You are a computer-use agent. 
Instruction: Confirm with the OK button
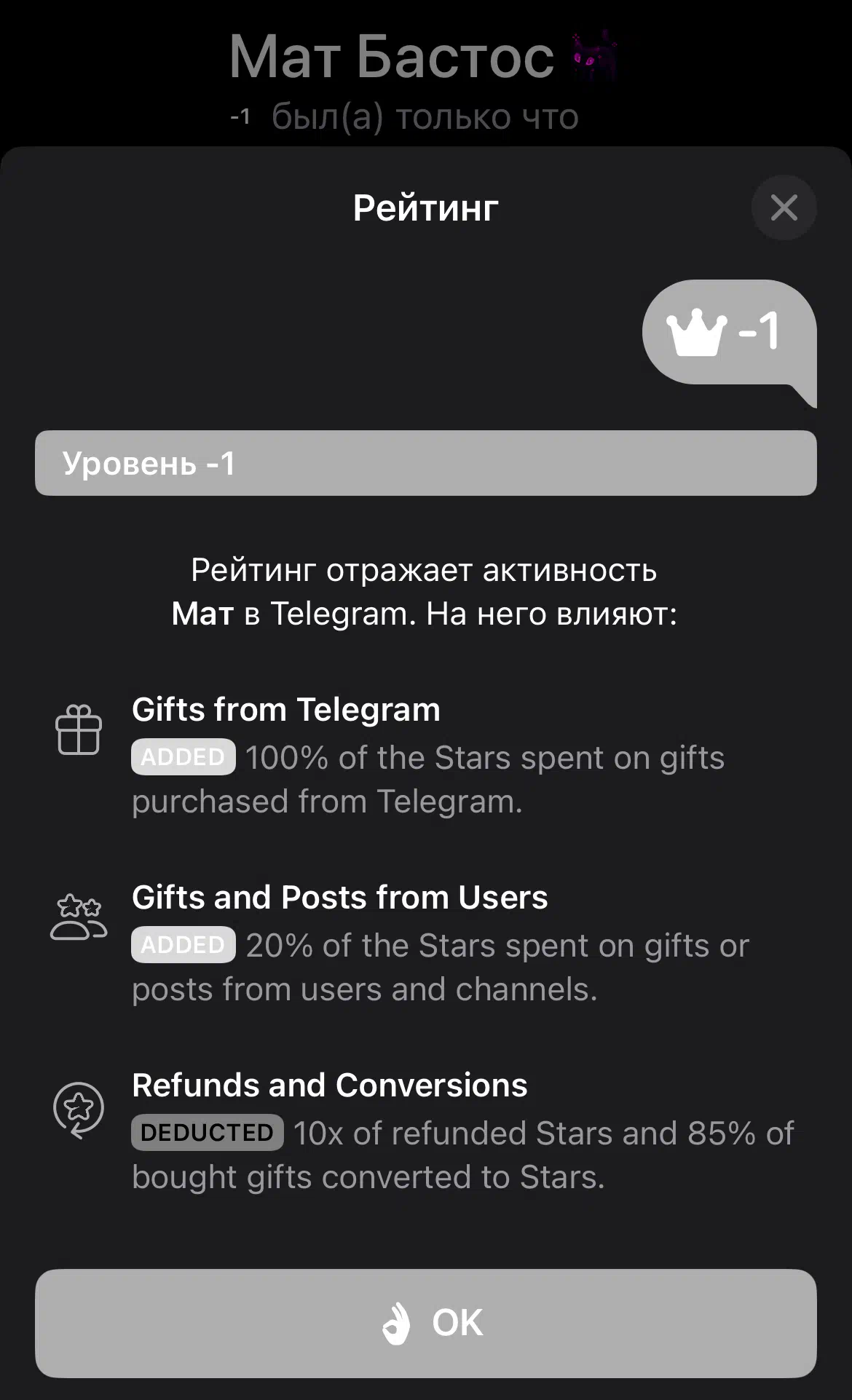click(x=426, y=1323)
